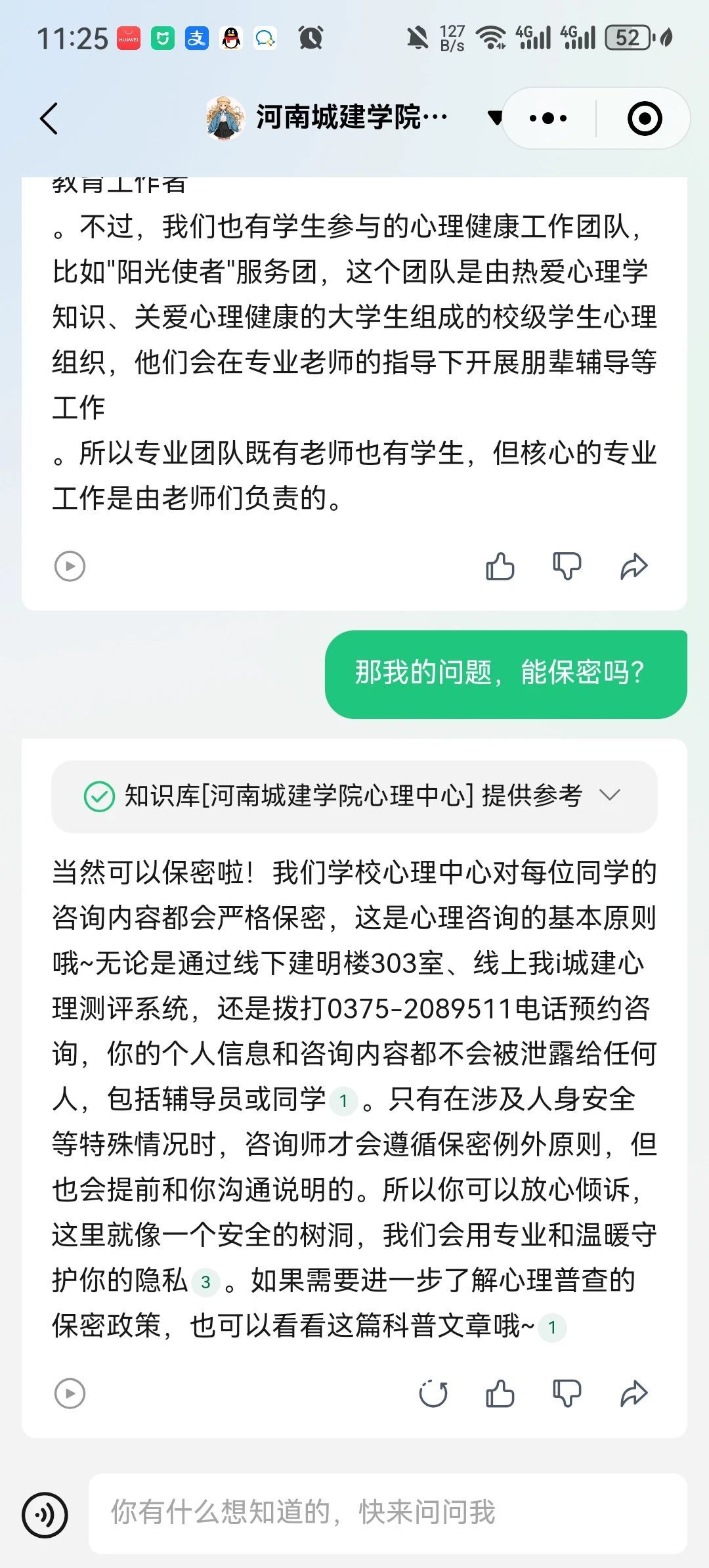Regenerate the confidentiality answer
The width and height of the screenshot is (709, 1568).
point(433,1393)
